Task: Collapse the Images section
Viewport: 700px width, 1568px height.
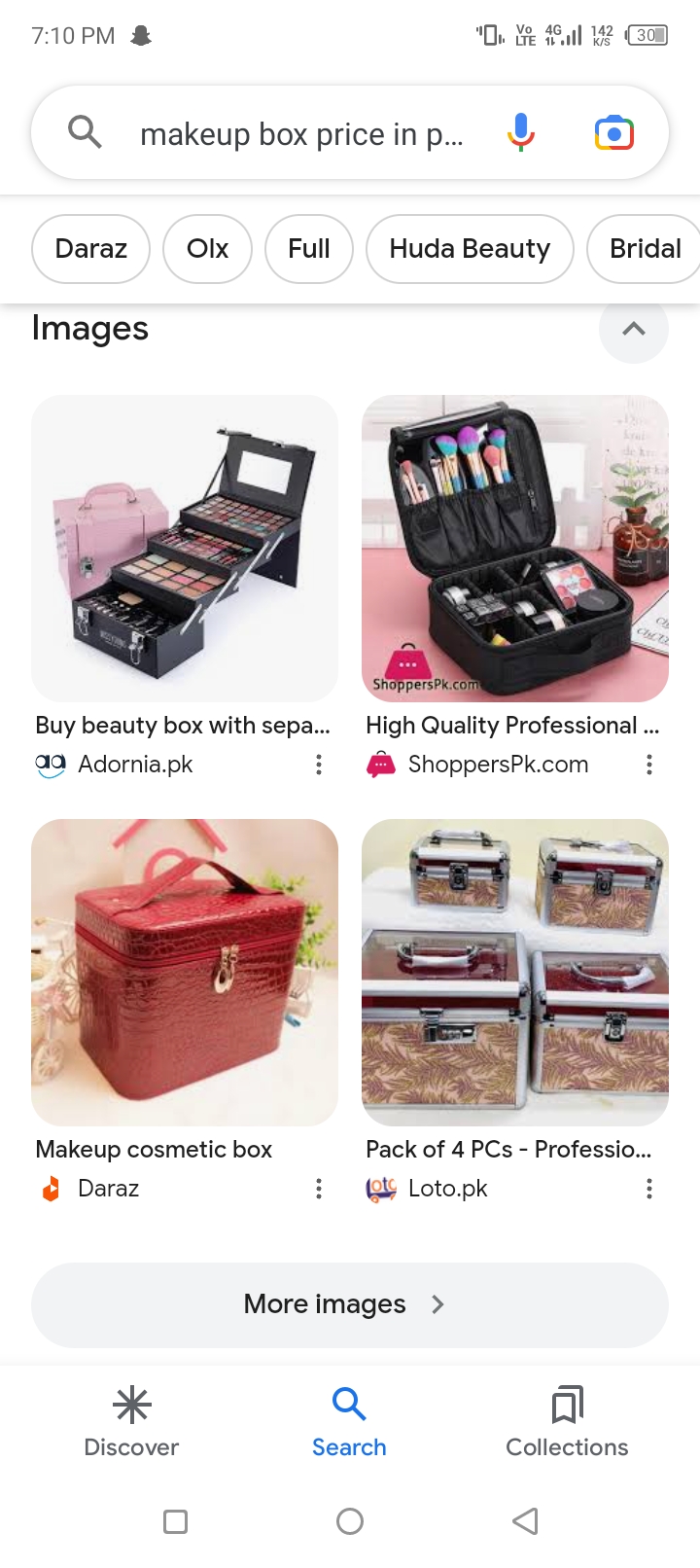Action: point(634,329)
